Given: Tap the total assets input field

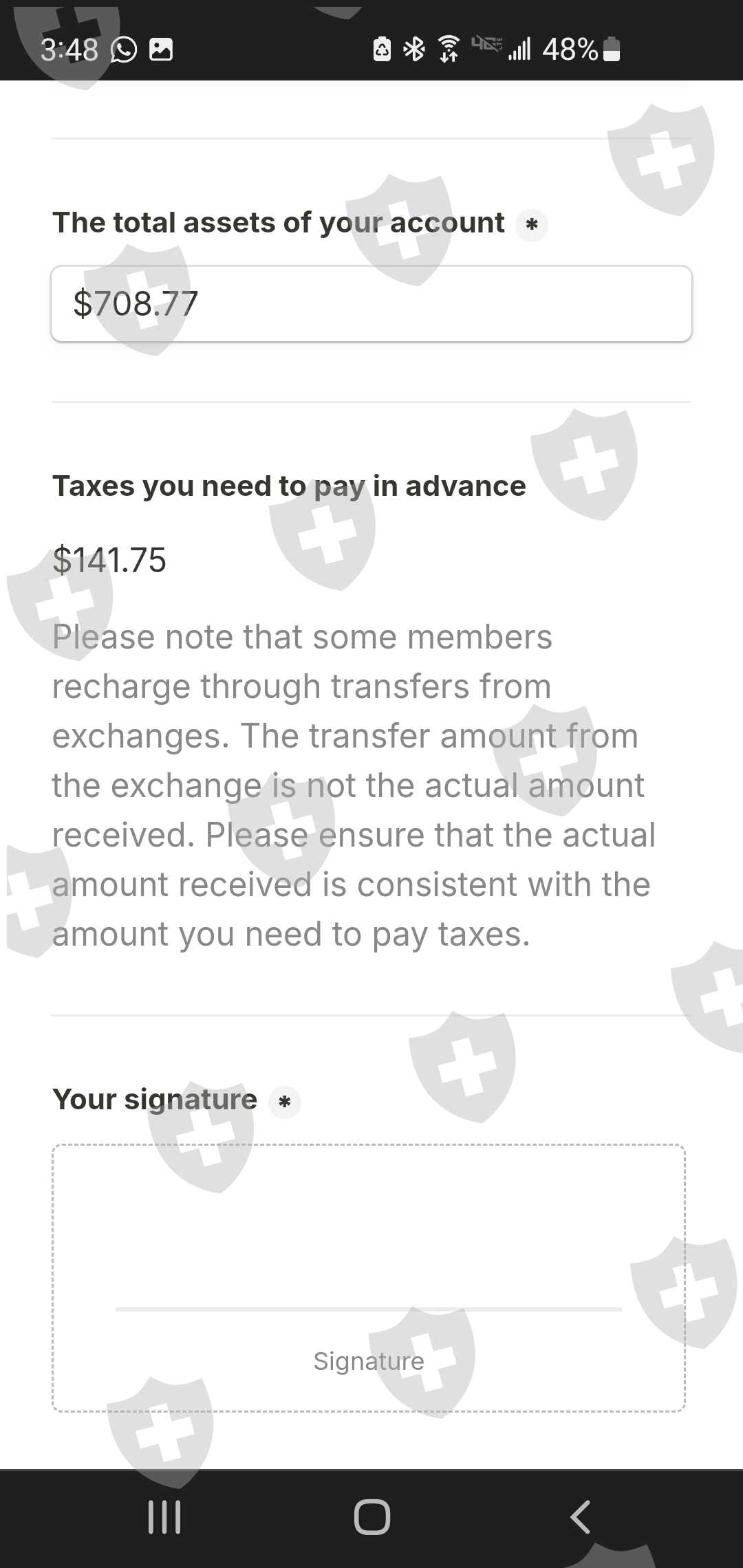Looking at the screenshot, I should click(x=371, y=304).
